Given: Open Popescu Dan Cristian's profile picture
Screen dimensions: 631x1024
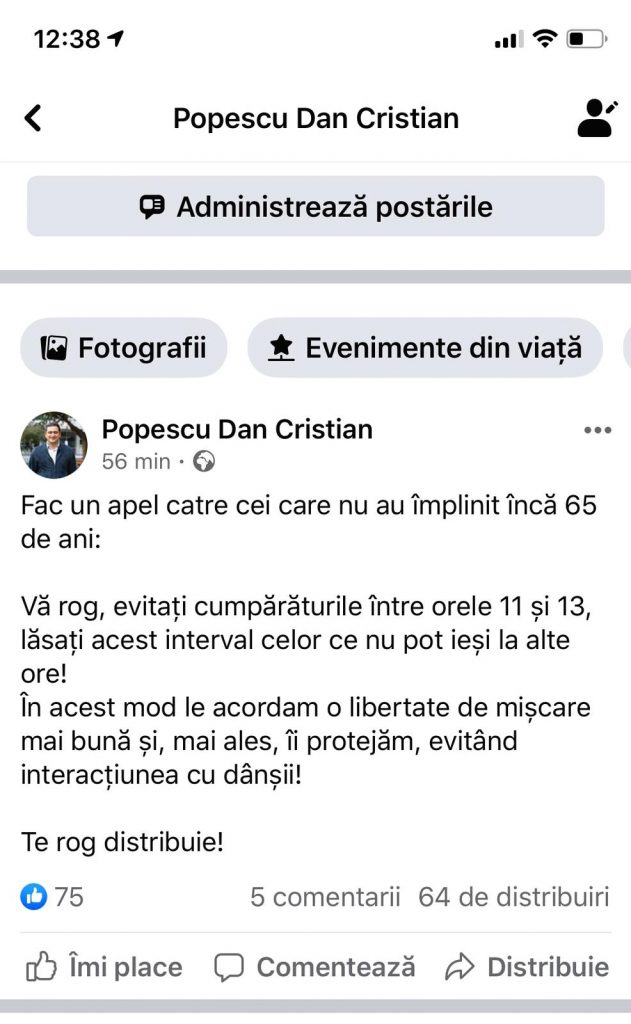Looking at the screenshot, I should (x=54, y=445).
